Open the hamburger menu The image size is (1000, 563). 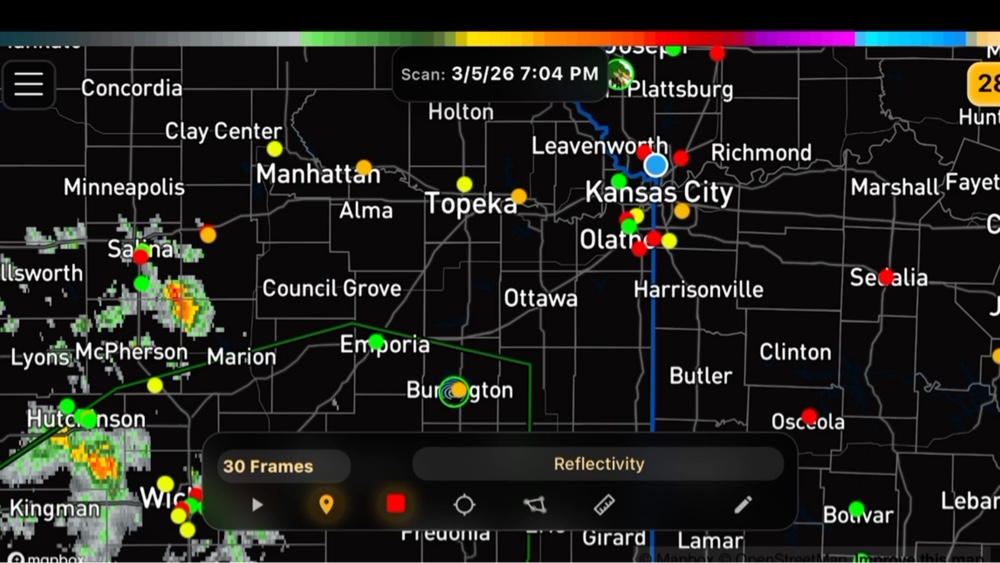tap(28, 84)
